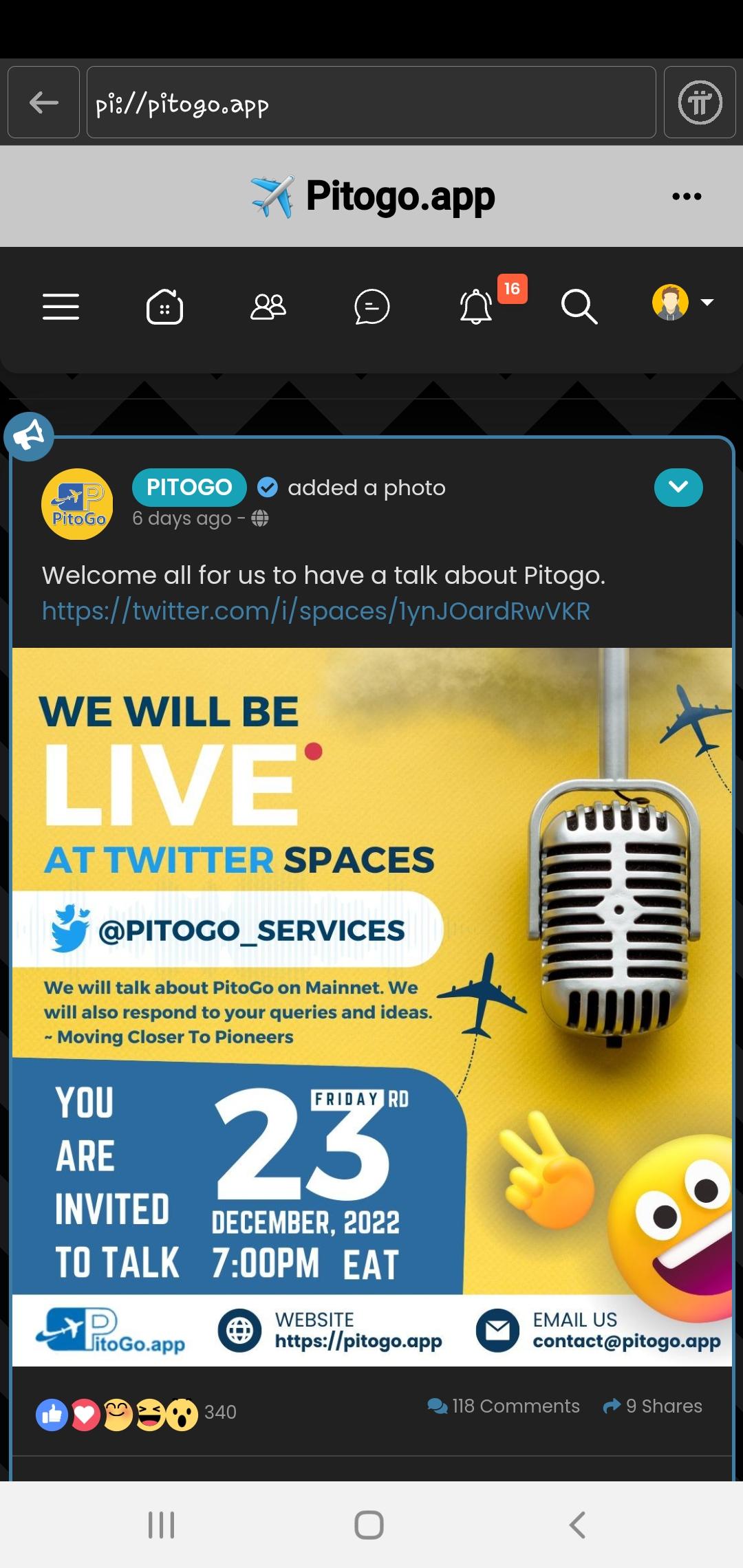Viewport: 743px width, 1568px height.
Task: Open the three-dot overflow menu
Action: point(687,197)
